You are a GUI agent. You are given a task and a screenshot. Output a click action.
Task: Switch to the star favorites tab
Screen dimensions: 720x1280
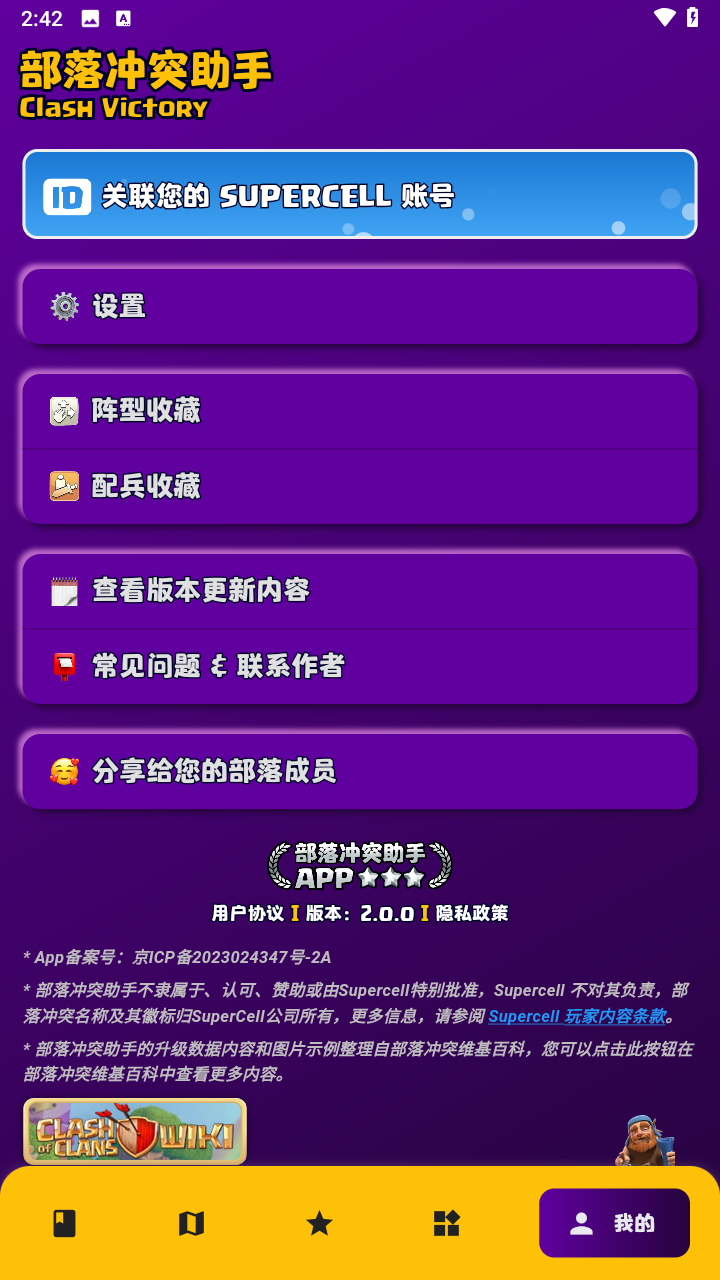point(319,1223)
